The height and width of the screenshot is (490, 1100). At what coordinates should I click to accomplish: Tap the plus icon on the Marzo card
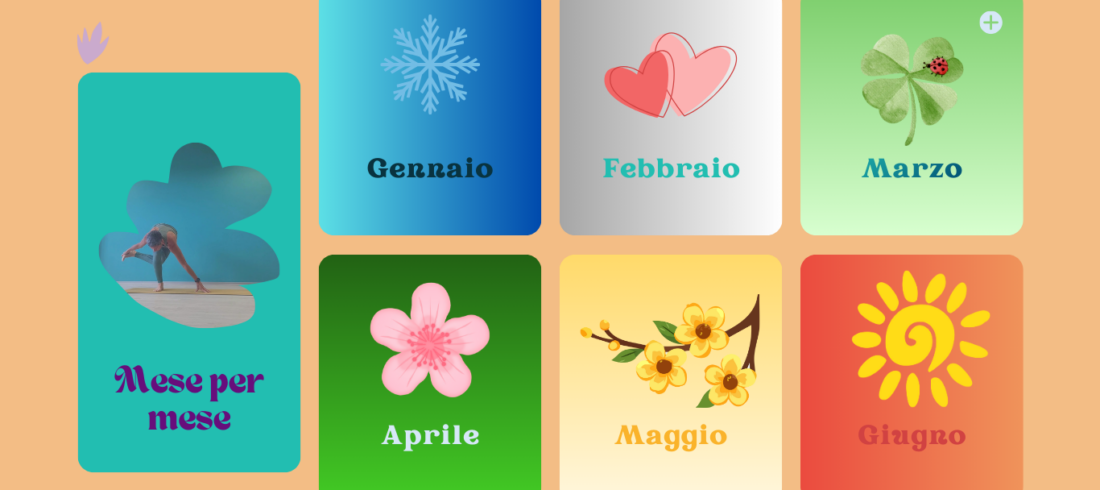pyautogui.click(x=991, y=22)
